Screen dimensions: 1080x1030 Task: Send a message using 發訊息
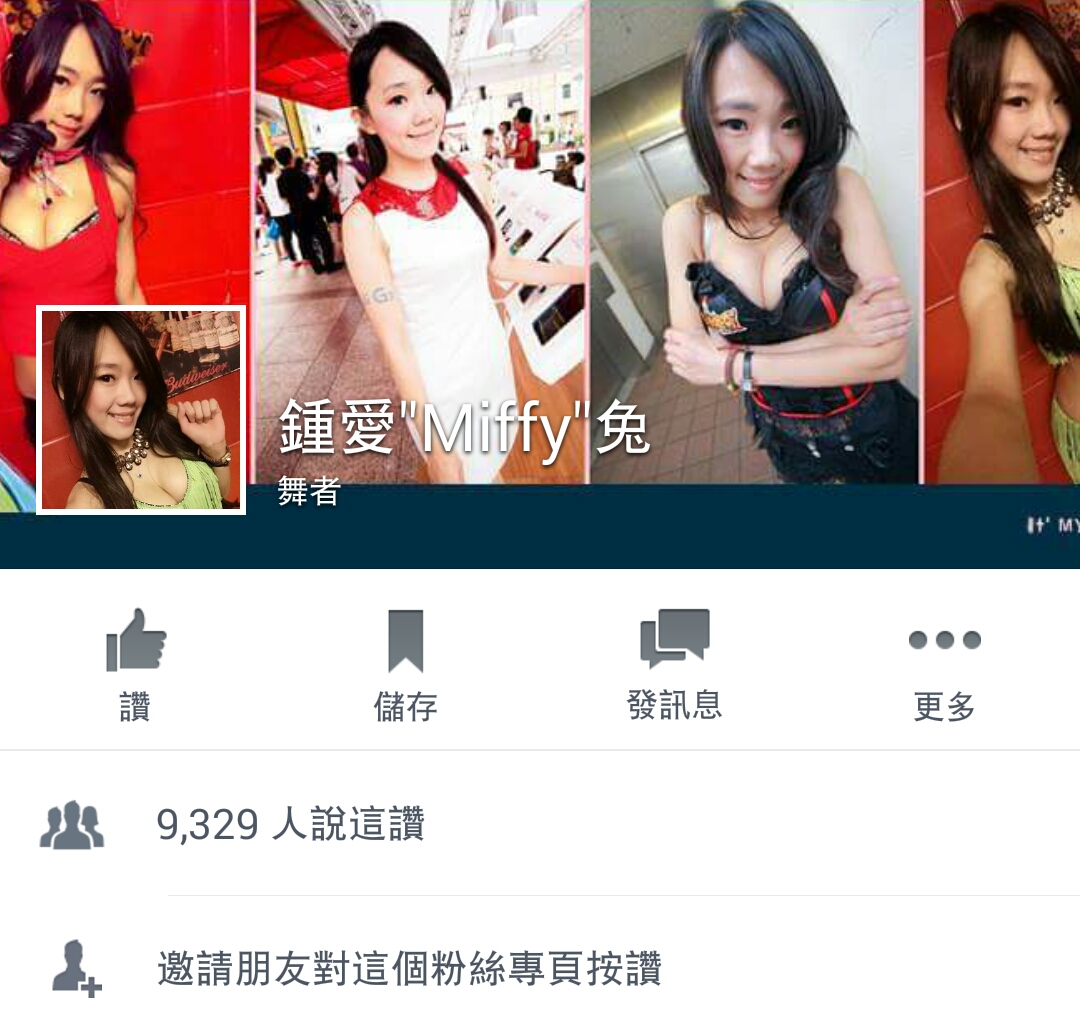[675, 662]
